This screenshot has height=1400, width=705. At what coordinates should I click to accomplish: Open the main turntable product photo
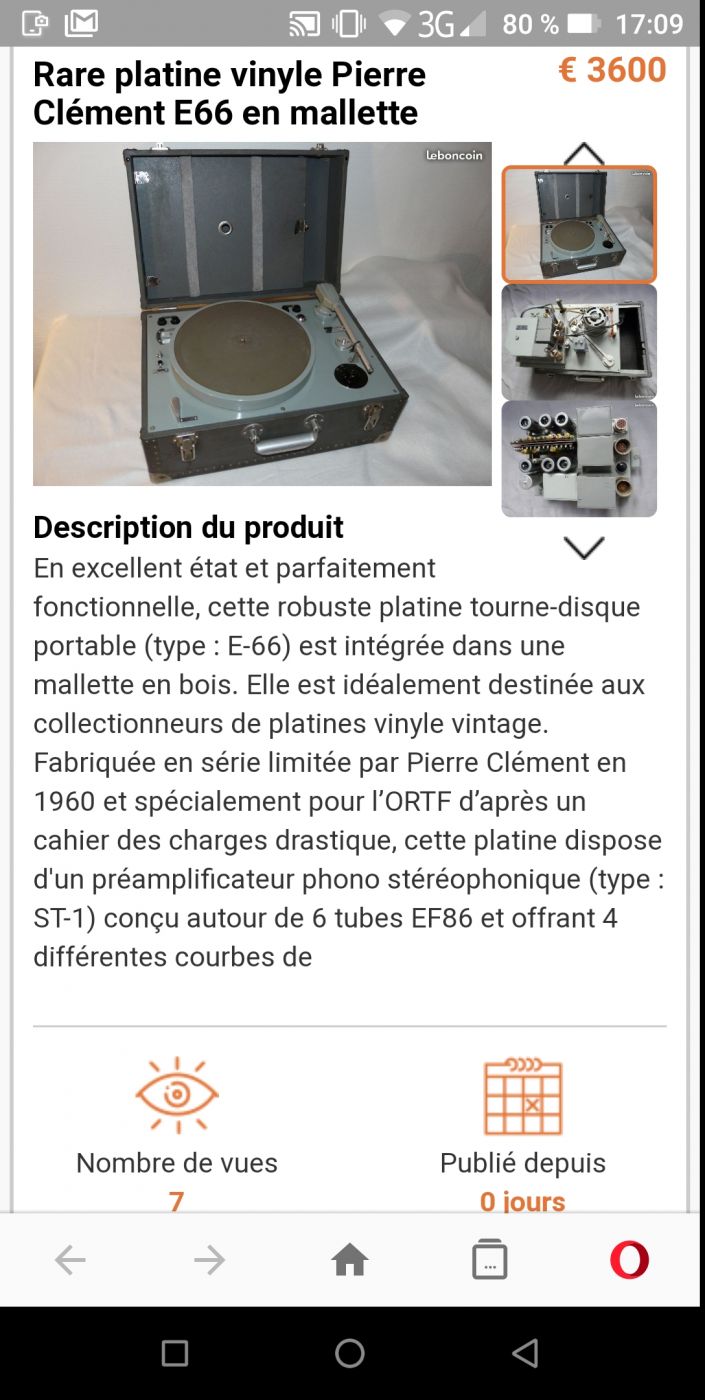[262, 314]
